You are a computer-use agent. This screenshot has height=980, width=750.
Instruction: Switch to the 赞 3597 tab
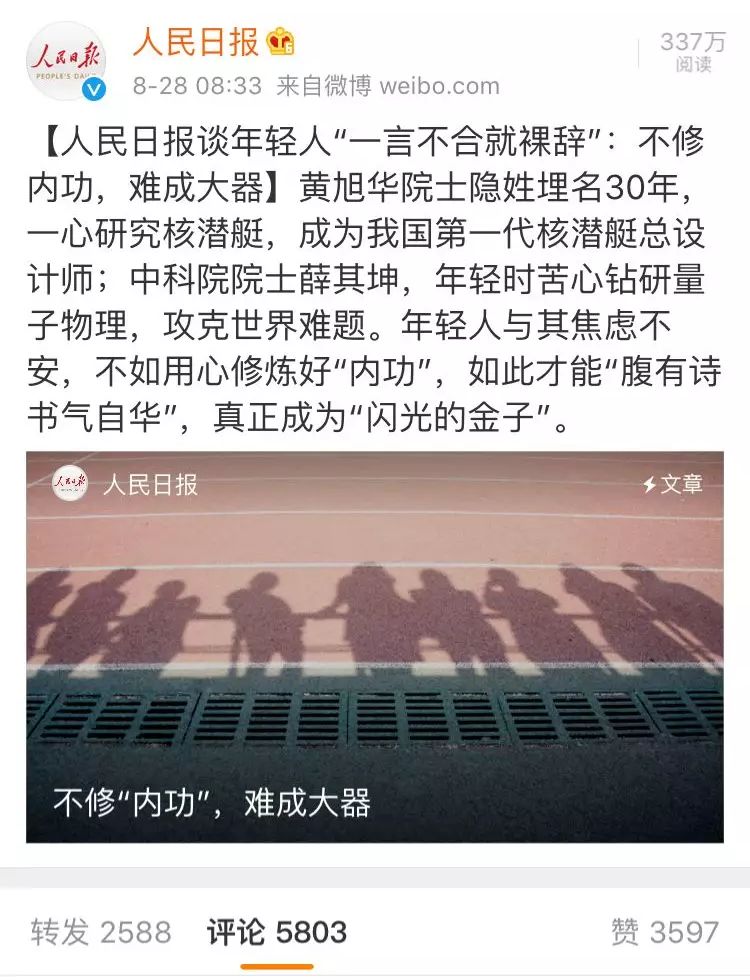tap(665, 932)
